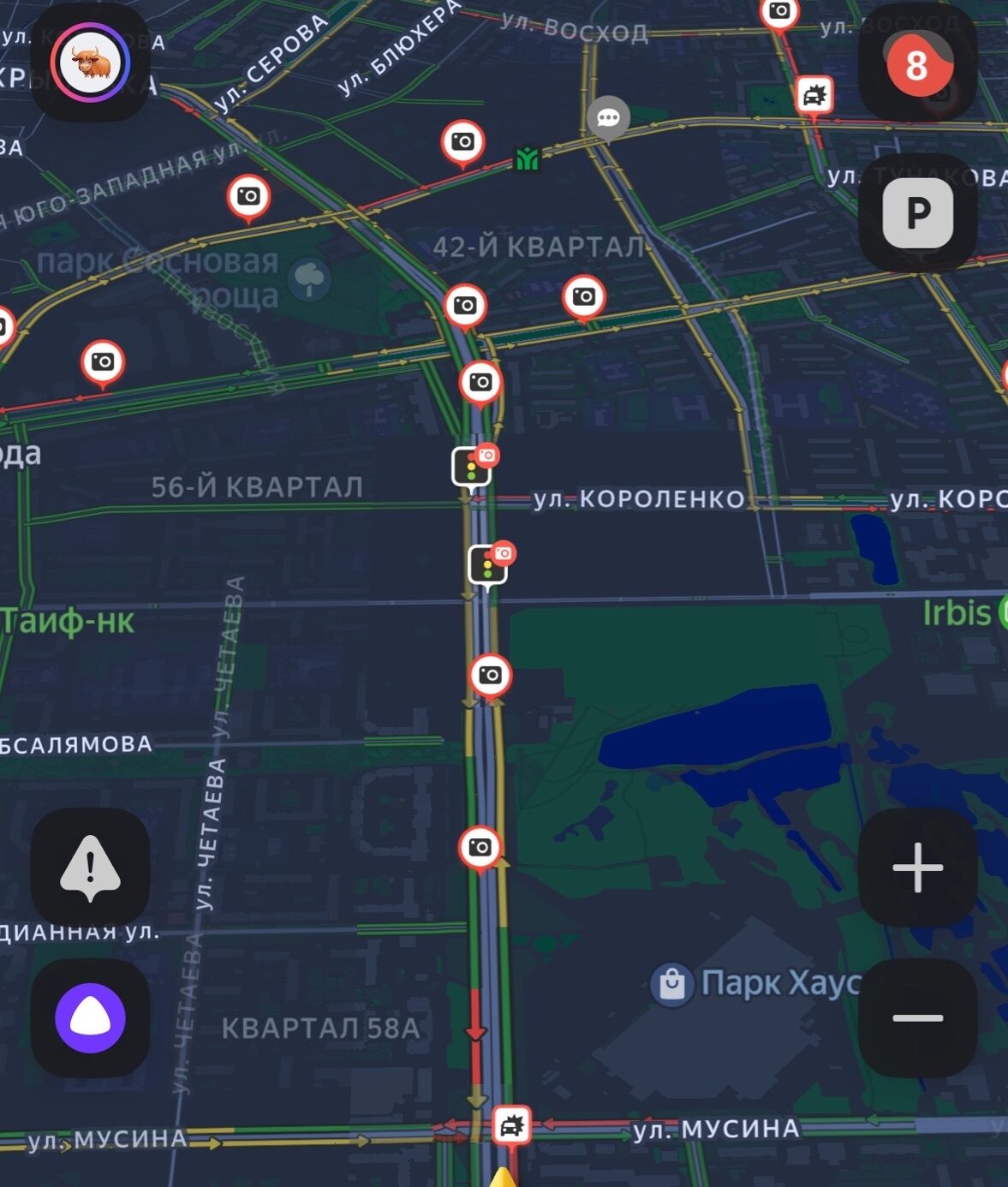Zoom in with the plus button
The image size is (1008, 1187).
(917, 867)
